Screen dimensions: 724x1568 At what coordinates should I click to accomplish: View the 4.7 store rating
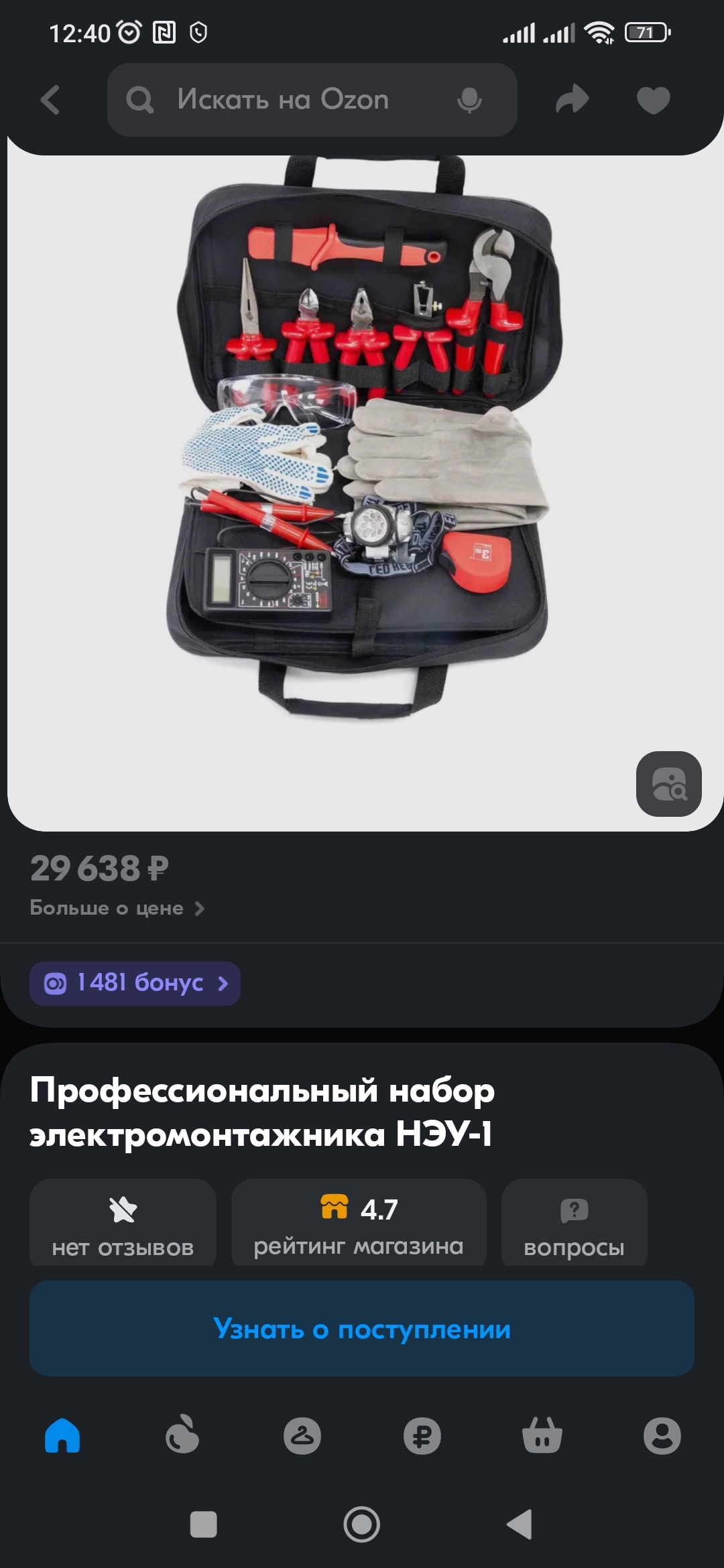359,1224
